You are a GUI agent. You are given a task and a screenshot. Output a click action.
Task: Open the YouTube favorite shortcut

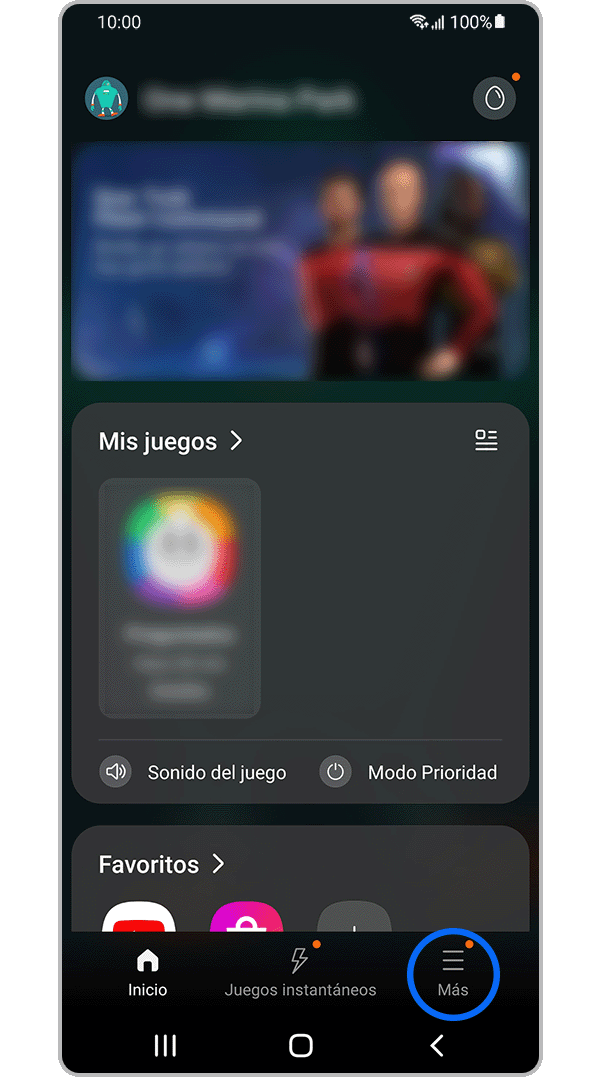pyautogui.click(x=139, y=920)
